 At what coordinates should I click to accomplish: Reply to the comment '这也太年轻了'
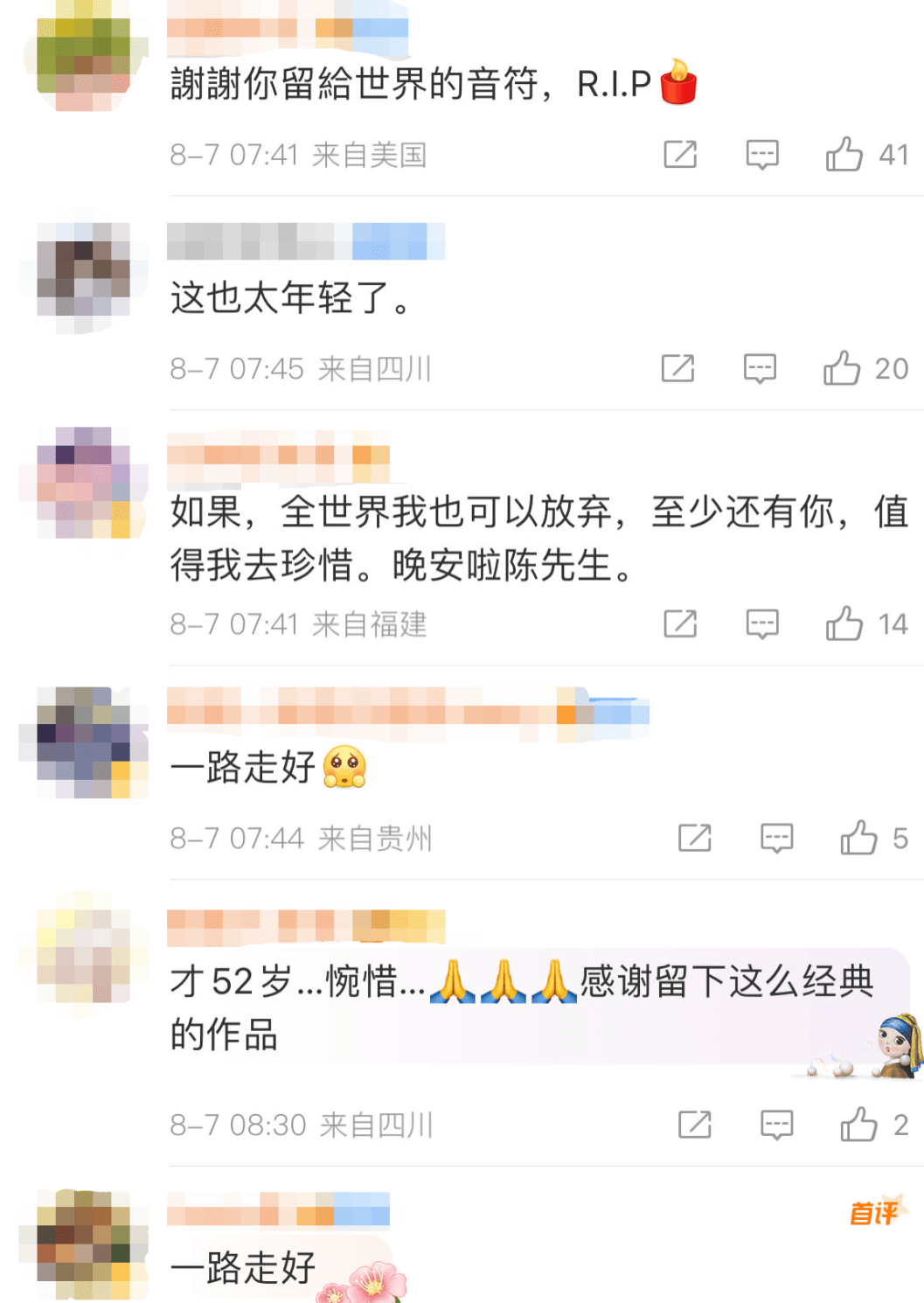coord(759,369)
